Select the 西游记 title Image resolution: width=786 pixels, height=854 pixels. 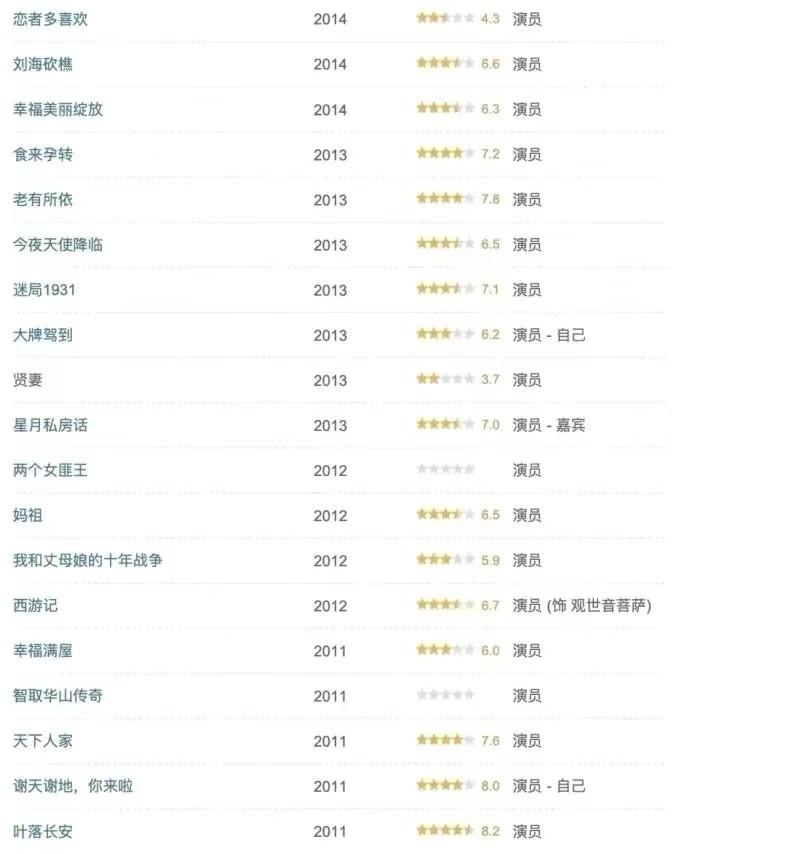point(35,605)
